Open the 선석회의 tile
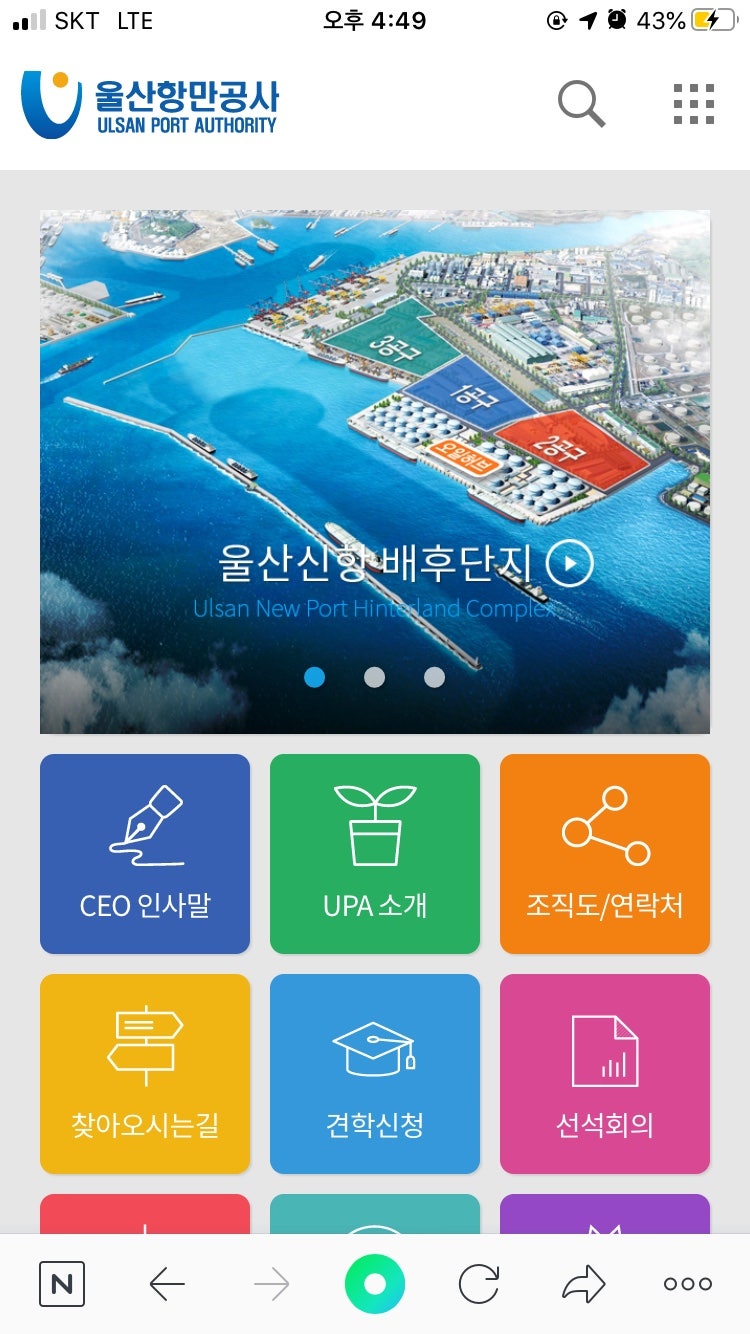 tap(605, 1074)
